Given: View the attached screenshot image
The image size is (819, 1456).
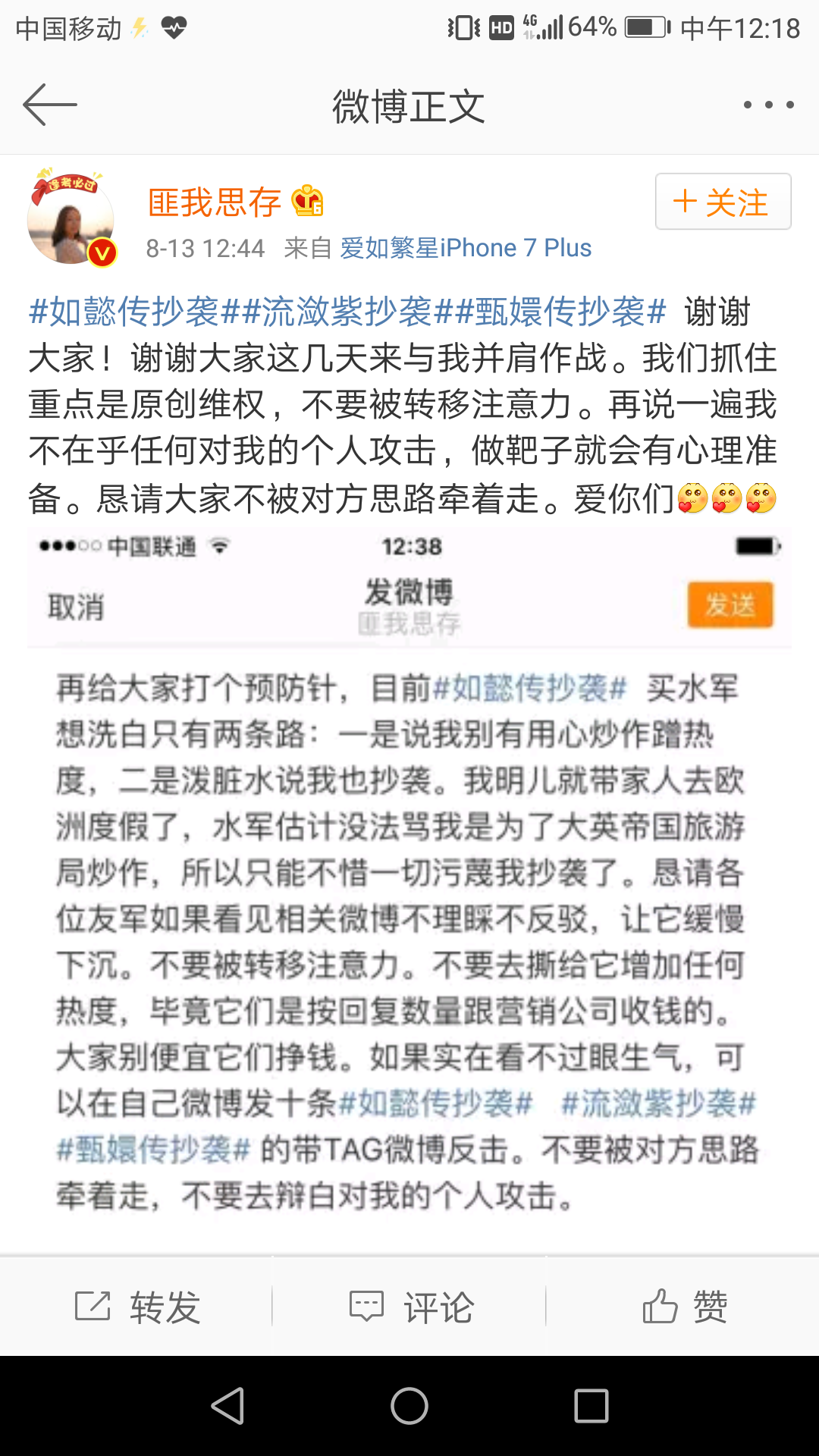Looking at the screenshot, I should [x=409, y=872].
